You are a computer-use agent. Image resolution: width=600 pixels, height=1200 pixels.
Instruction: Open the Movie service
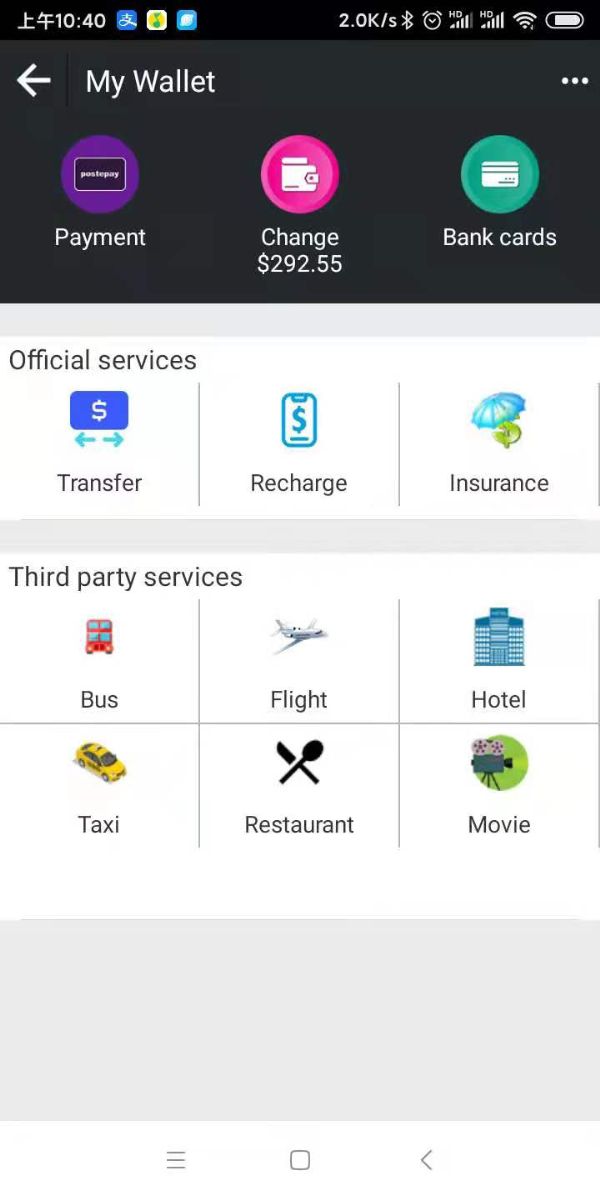(x=499, y=784)
